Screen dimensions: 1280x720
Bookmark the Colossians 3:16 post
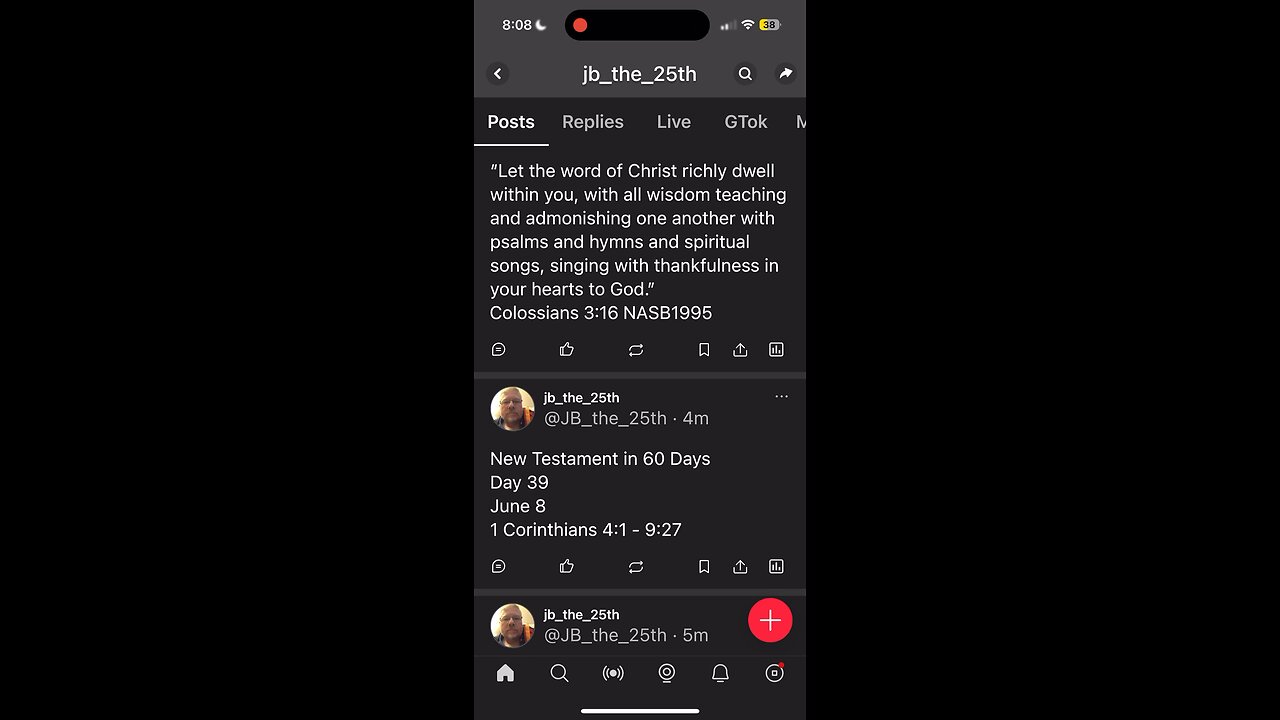point(704,350)
